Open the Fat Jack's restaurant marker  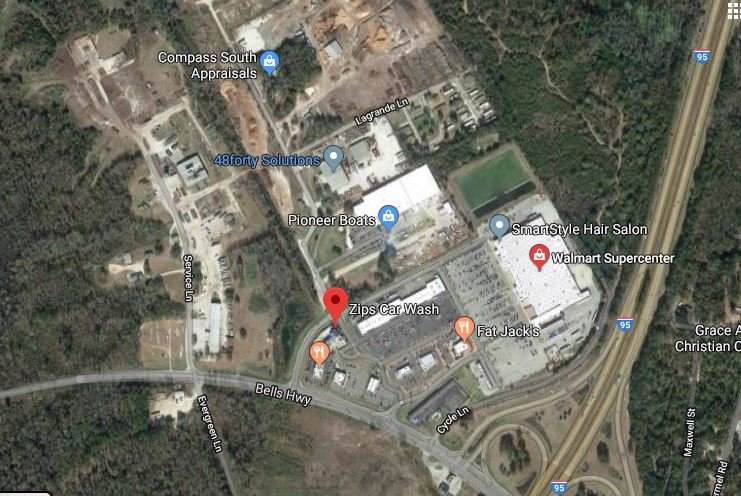463,327
